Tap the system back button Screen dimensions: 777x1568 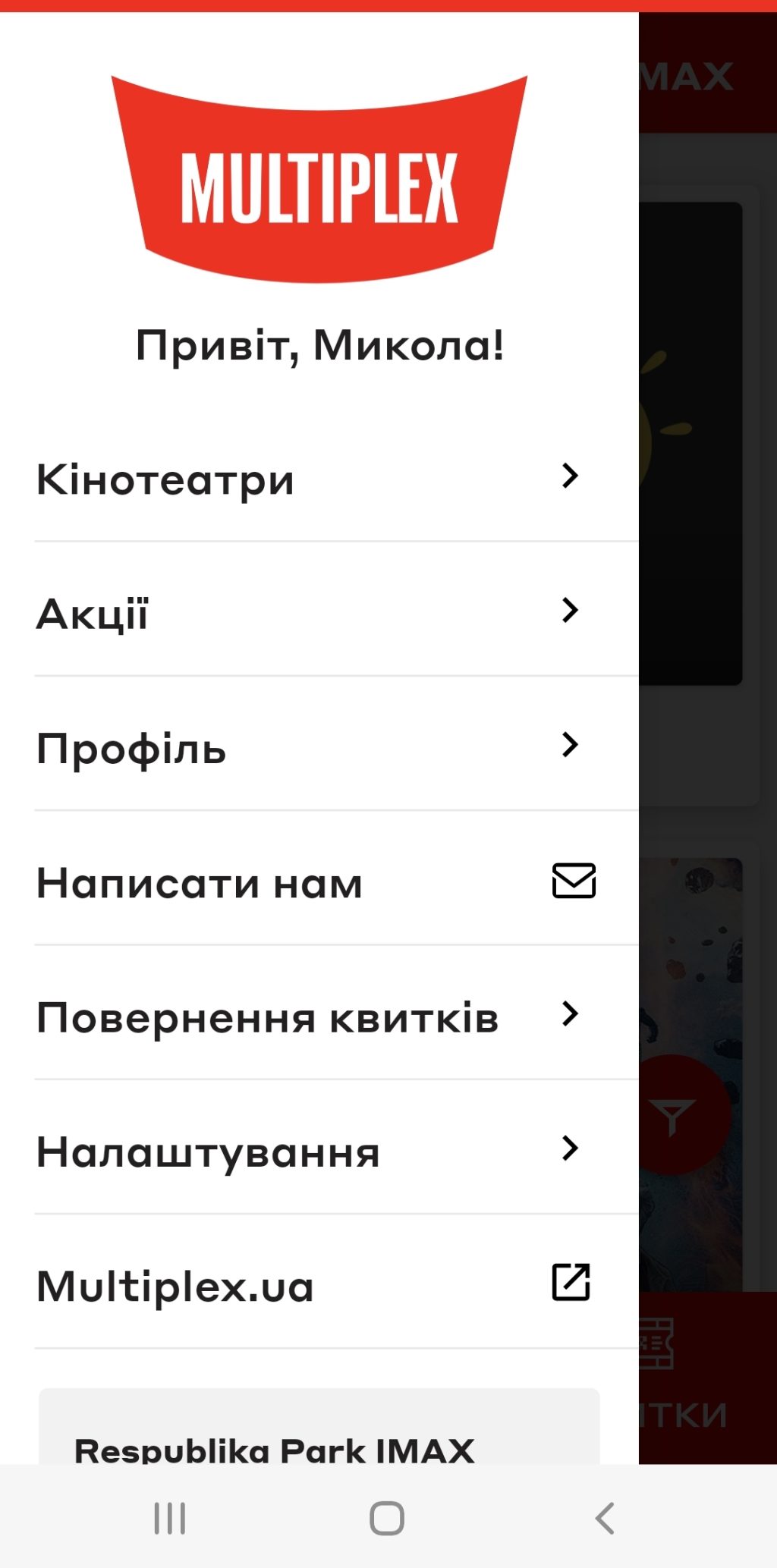pyautogui.click(x=605, y=1518)
